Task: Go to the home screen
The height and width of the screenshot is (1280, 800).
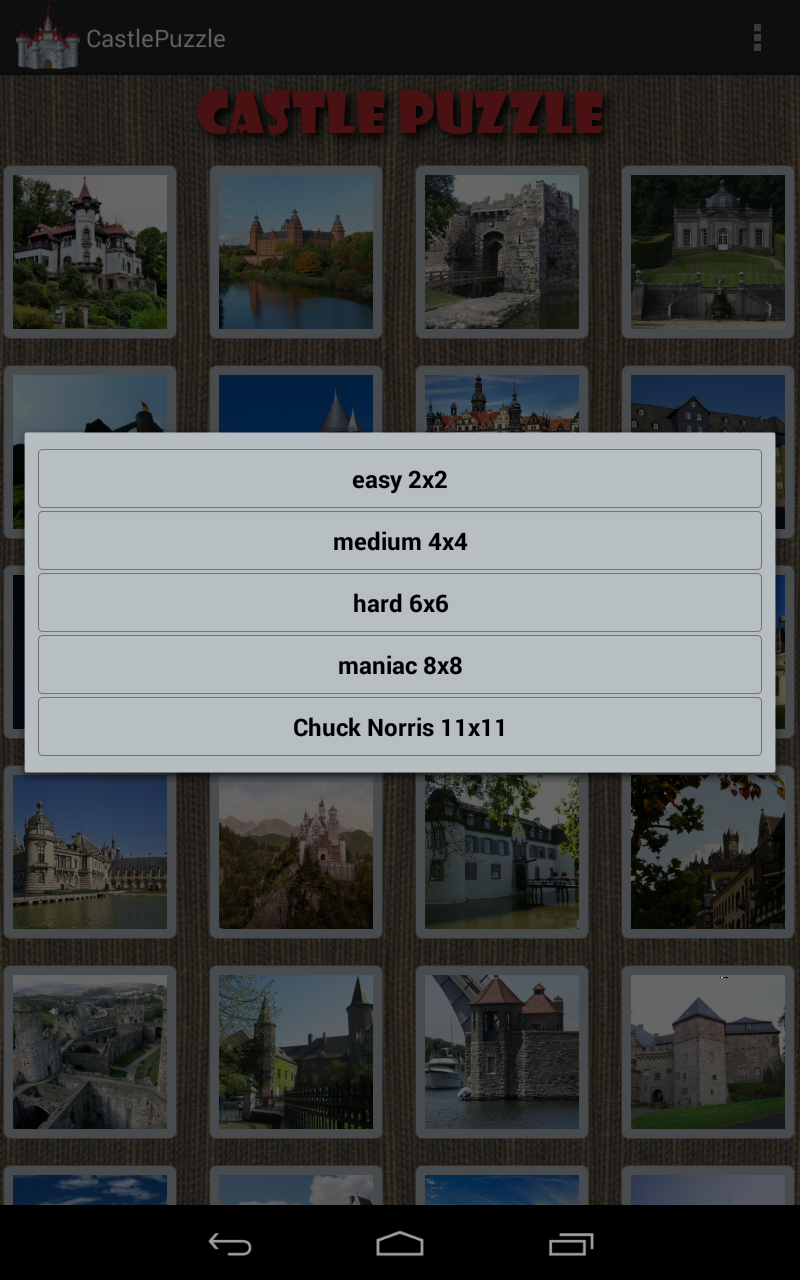Action: pyautogui.click(x=400, y=1244)
